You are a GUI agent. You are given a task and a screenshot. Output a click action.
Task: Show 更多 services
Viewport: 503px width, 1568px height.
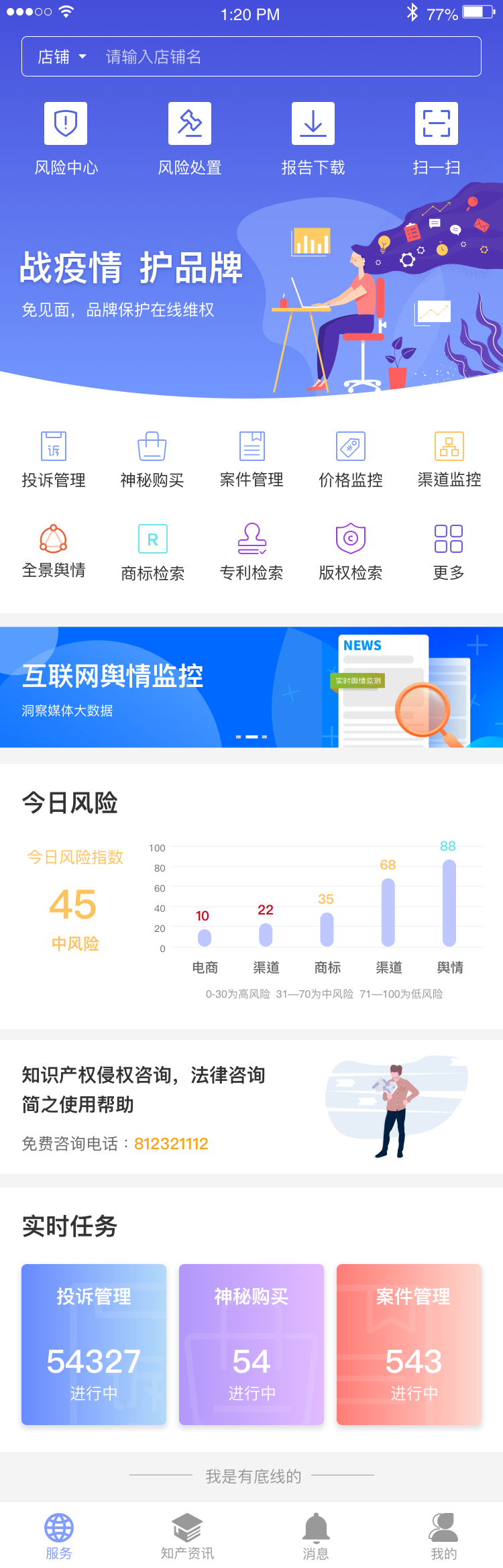tap(449, 552)
